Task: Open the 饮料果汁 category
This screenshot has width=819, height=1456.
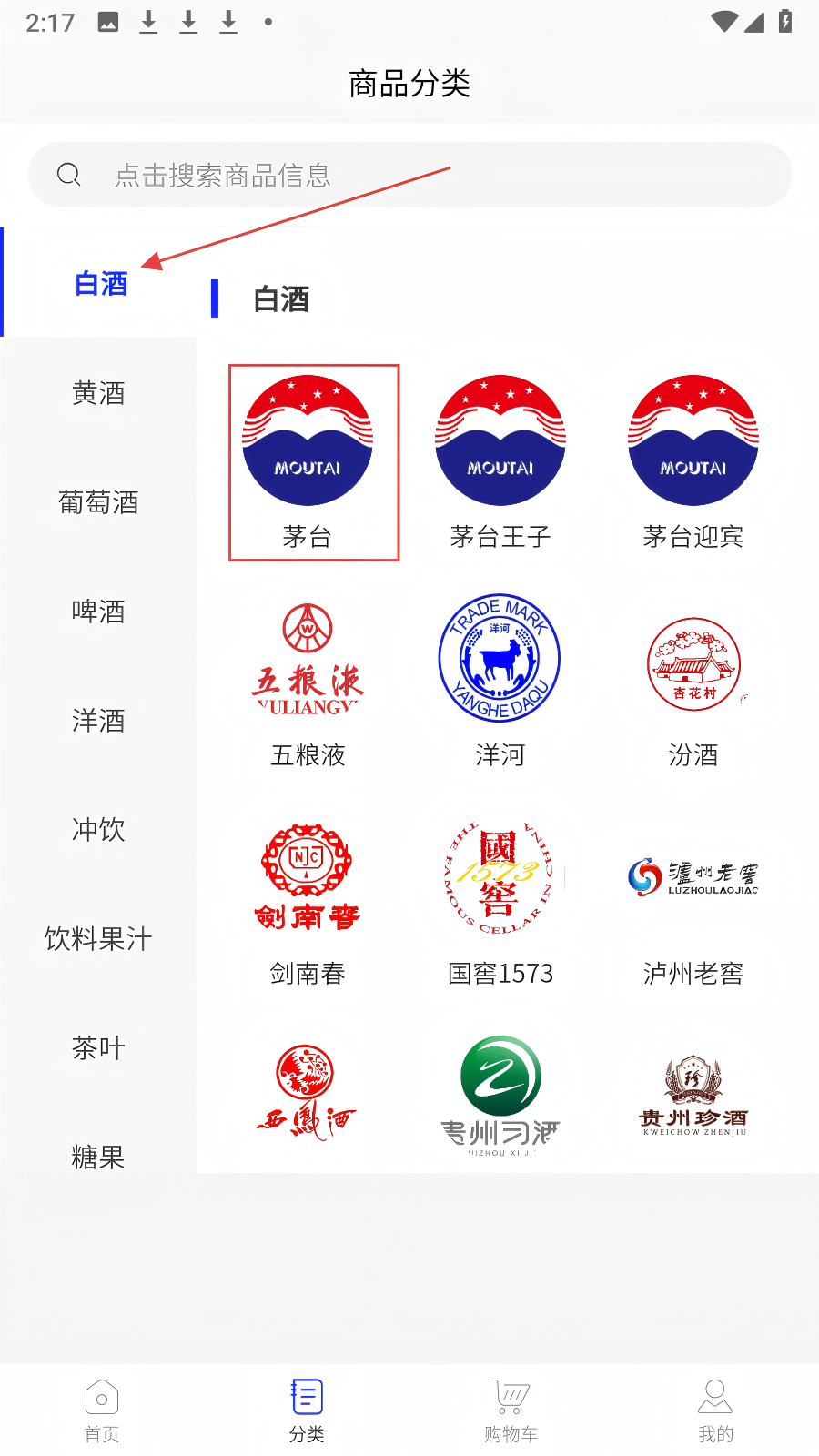Action: [x=98, y=939]
